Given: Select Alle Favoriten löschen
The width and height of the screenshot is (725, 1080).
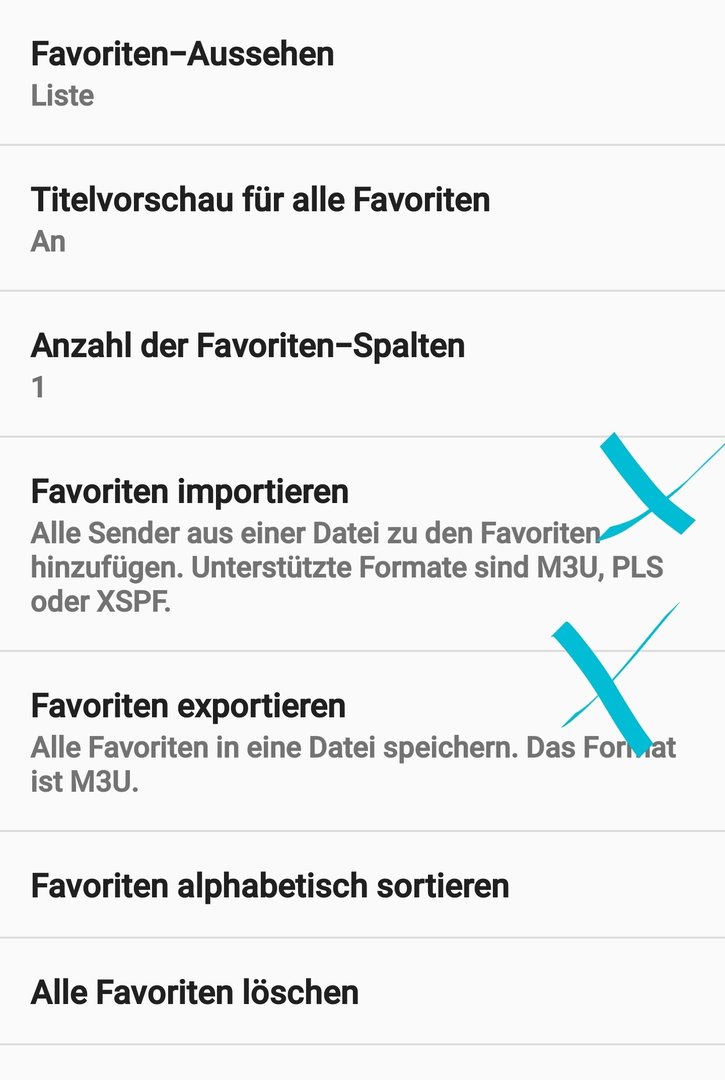Looking at the screenshot, I should [x=195, y=992].
